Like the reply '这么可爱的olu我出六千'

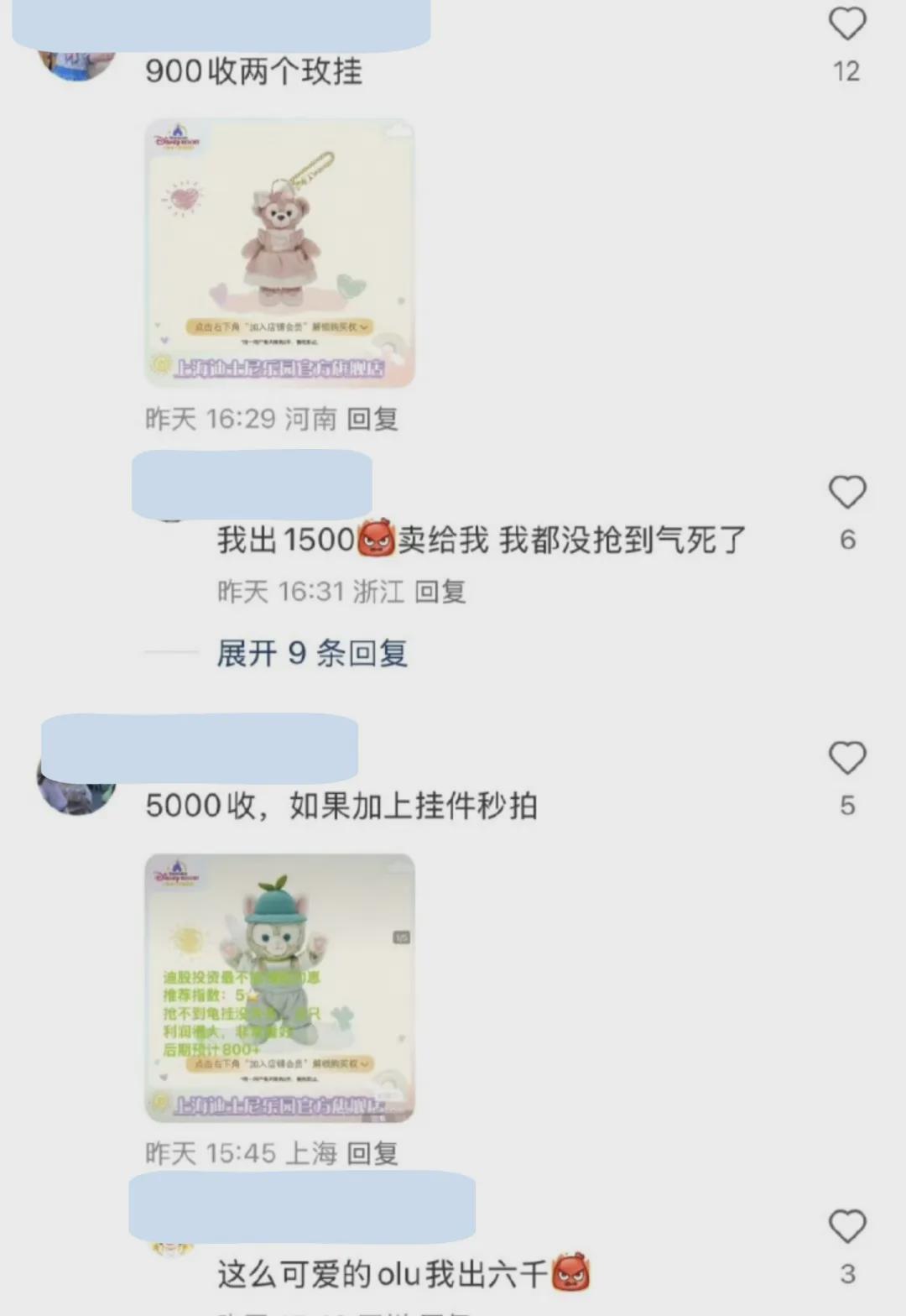pos(846,1227)
